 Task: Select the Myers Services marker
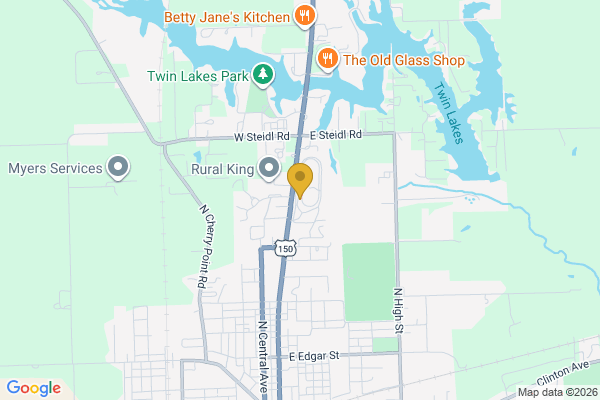point(119,168)
